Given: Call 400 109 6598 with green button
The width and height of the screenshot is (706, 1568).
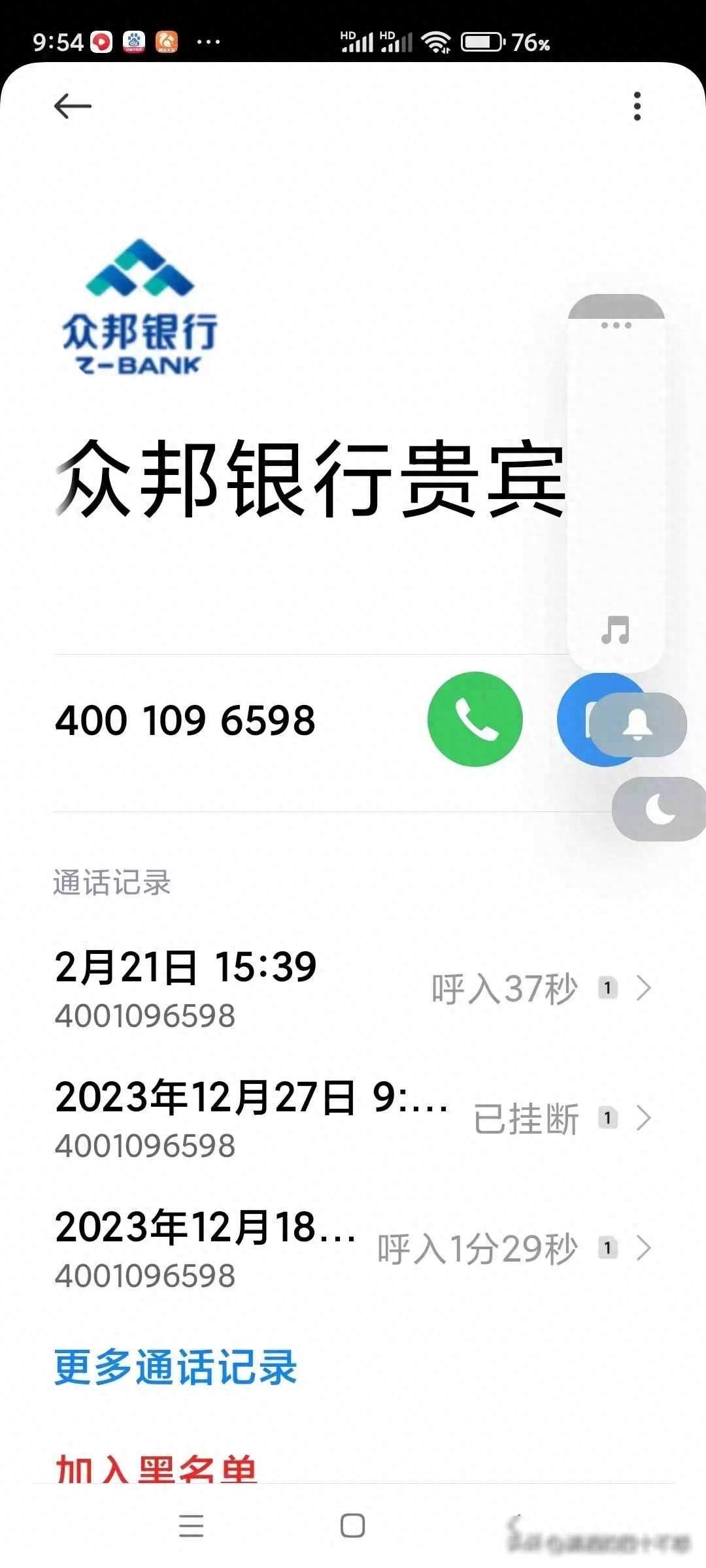Looking at the screenshot, I should 475,719.
